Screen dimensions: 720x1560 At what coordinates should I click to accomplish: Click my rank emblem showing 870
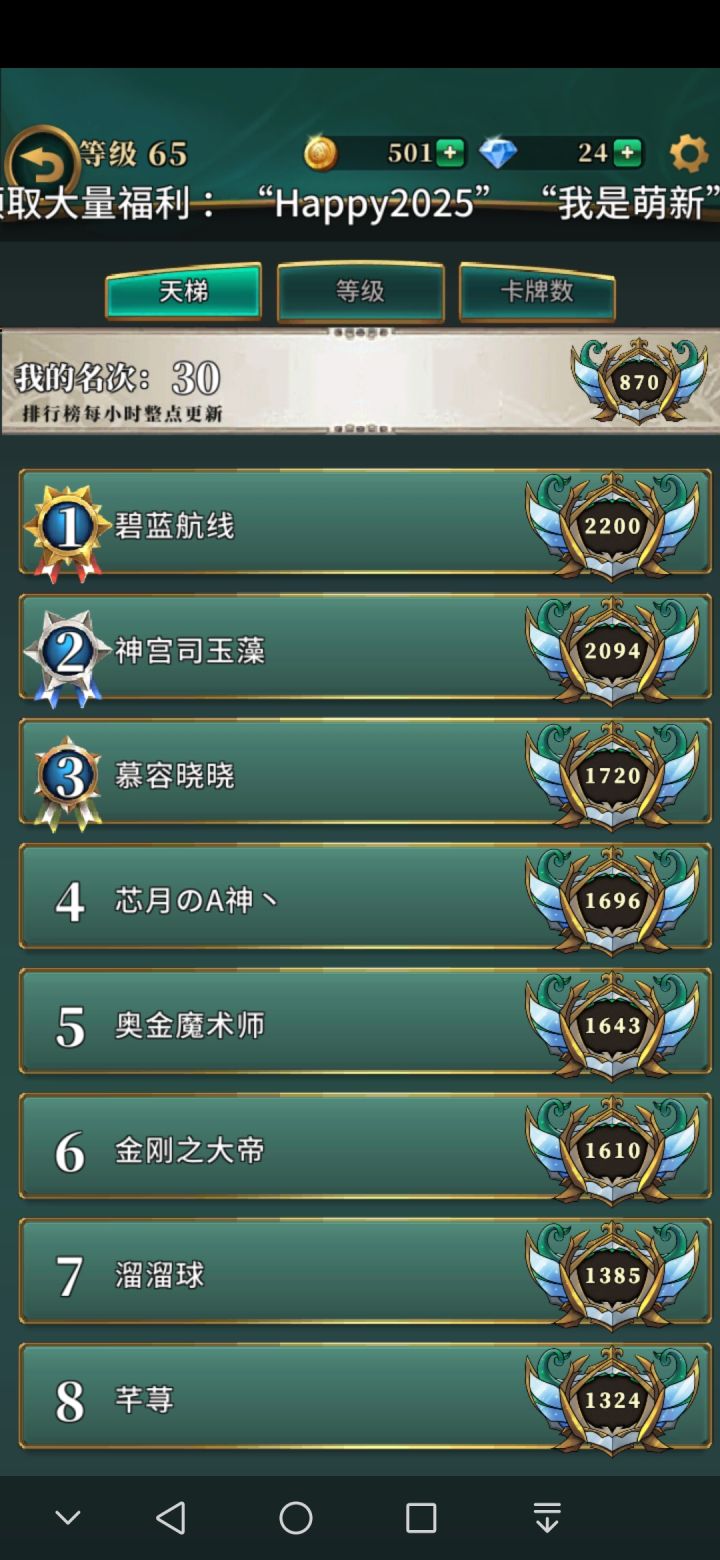click(640, 383)
